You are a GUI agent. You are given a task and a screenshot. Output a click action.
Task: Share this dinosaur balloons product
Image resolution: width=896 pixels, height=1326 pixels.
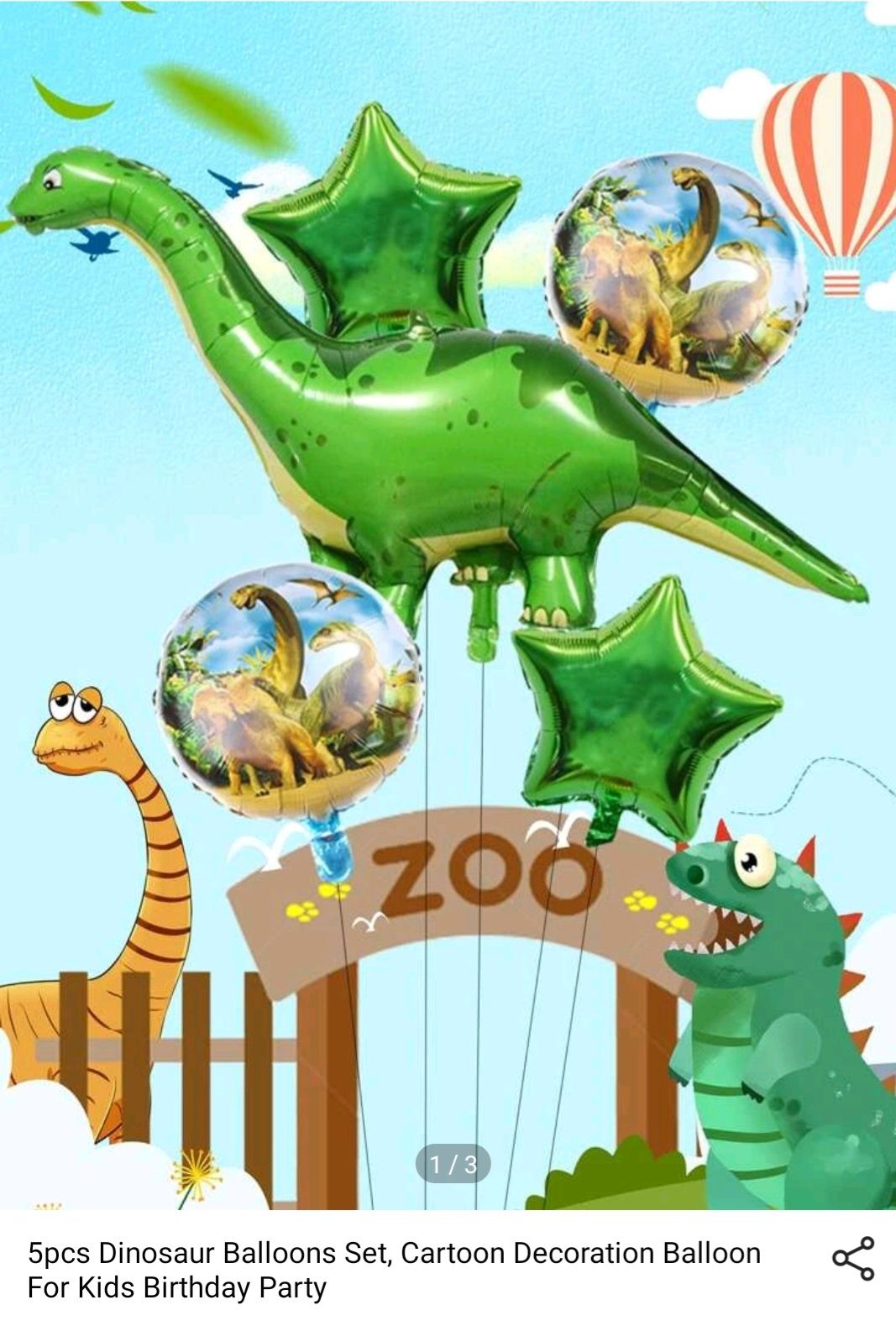click(852, 1258)
